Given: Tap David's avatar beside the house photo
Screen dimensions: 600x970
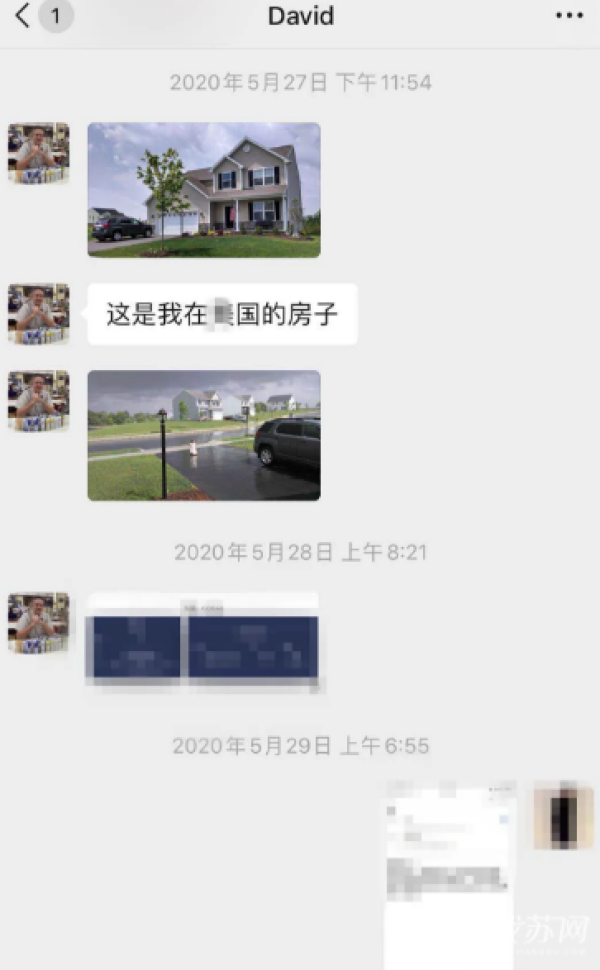Looking at the screenshot, I should click(39, 153).
